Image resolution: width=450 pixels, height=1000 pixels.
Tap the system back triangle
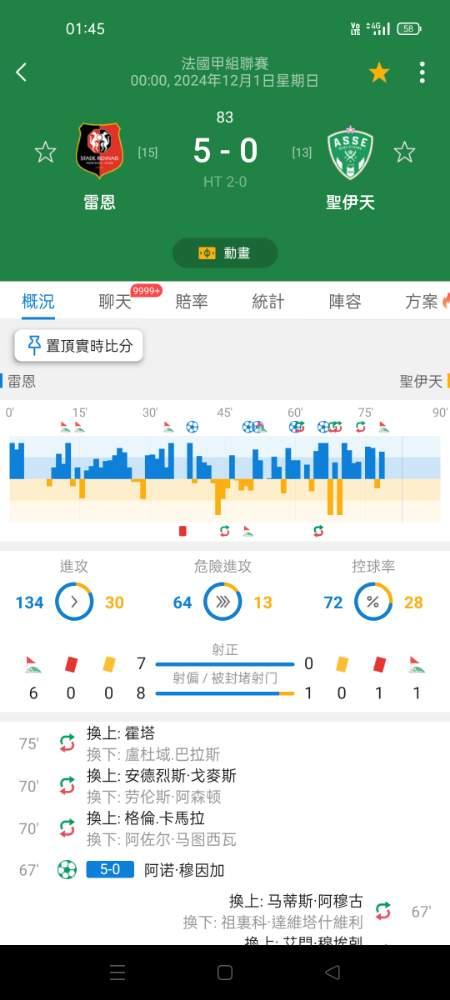[332, 972]
